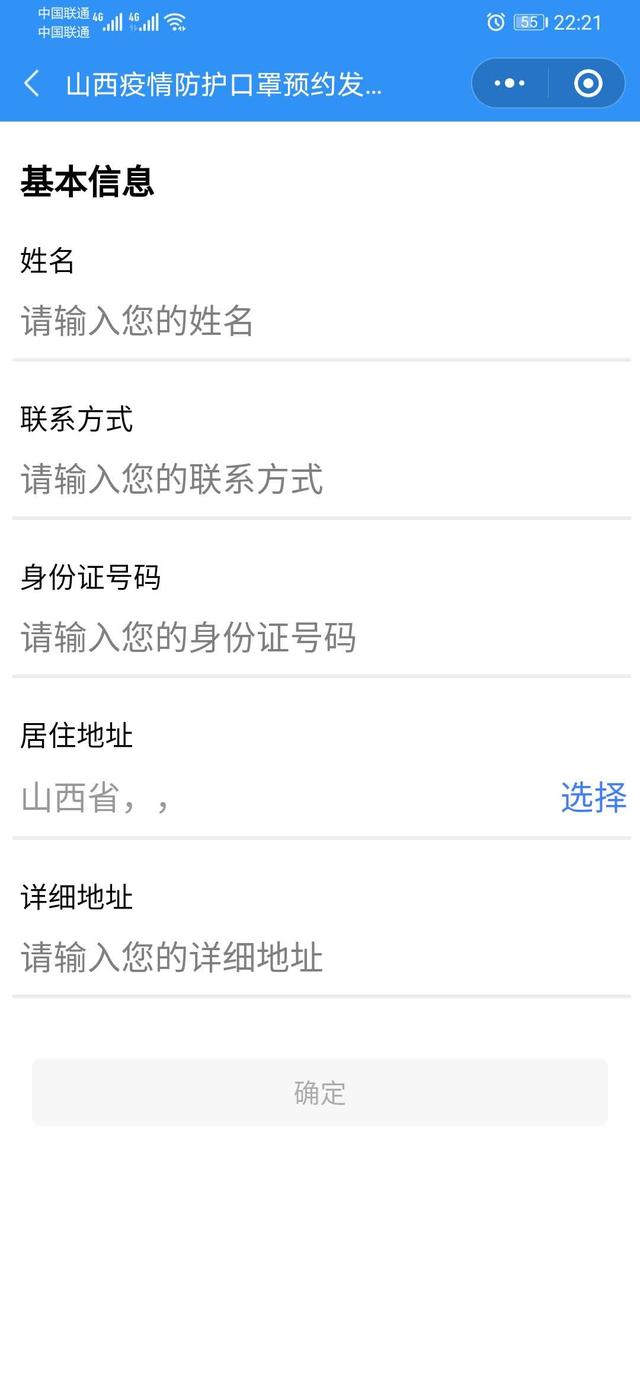Close the mini program with the circle icon

coord(588,84)
